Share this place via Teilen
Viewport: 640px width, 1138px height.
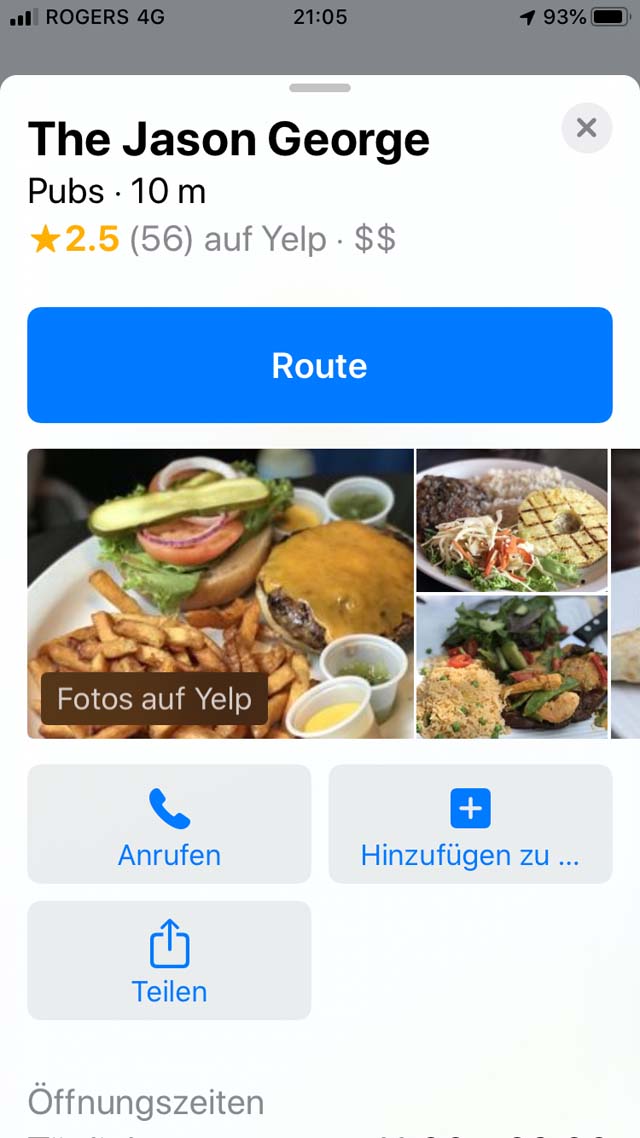point(169,960)
